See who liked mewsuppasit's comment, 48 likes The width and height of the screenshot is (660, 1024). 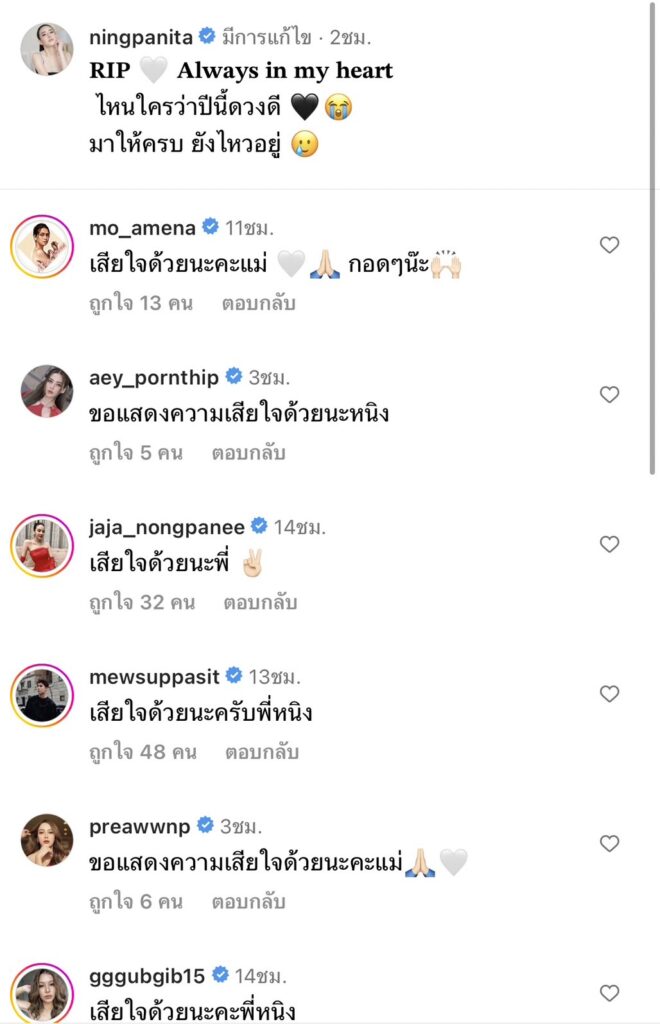coord(142,752)
